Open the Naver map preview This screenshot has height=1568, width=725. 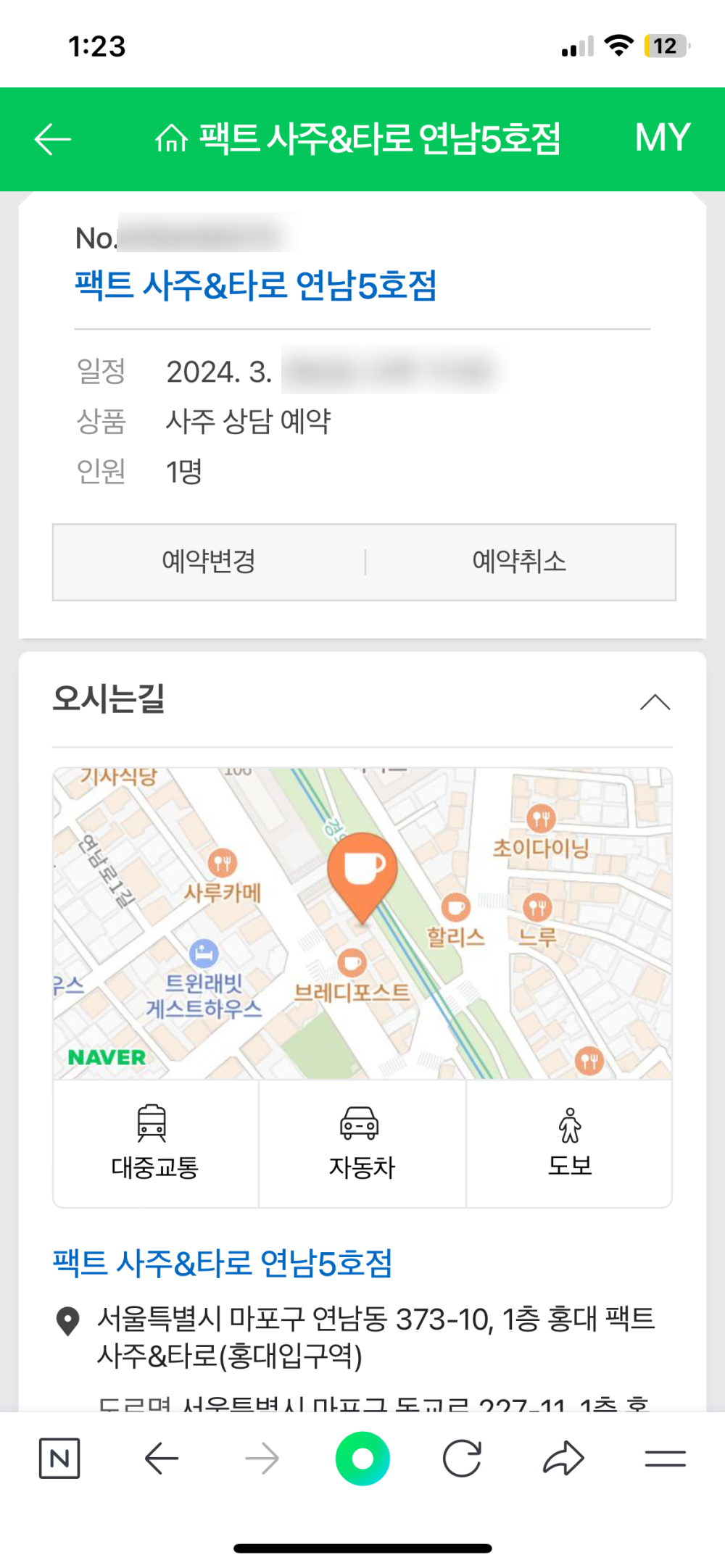coord(362,923)
